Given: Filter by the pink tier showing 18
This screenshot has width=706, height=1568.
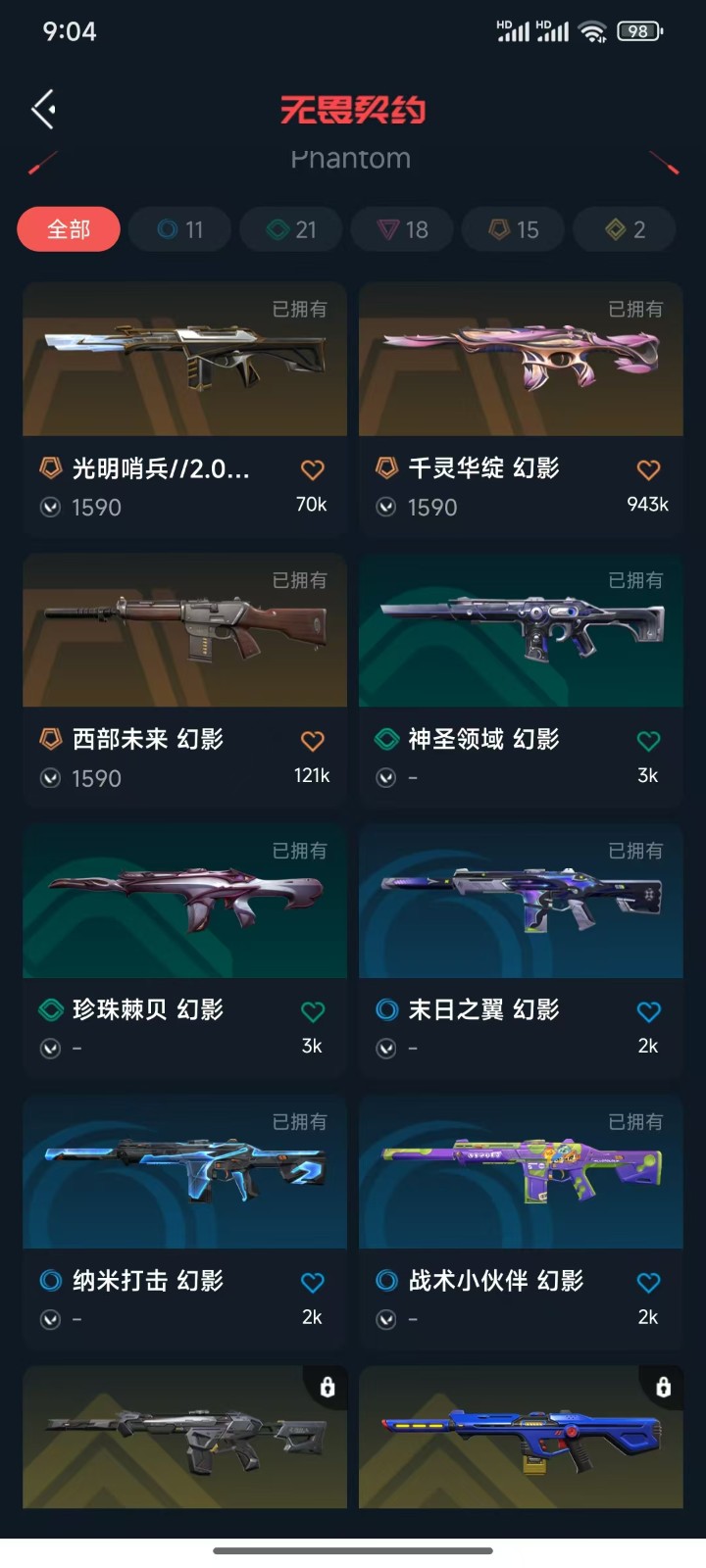Looking at the screenshot, I should (403, 229).
